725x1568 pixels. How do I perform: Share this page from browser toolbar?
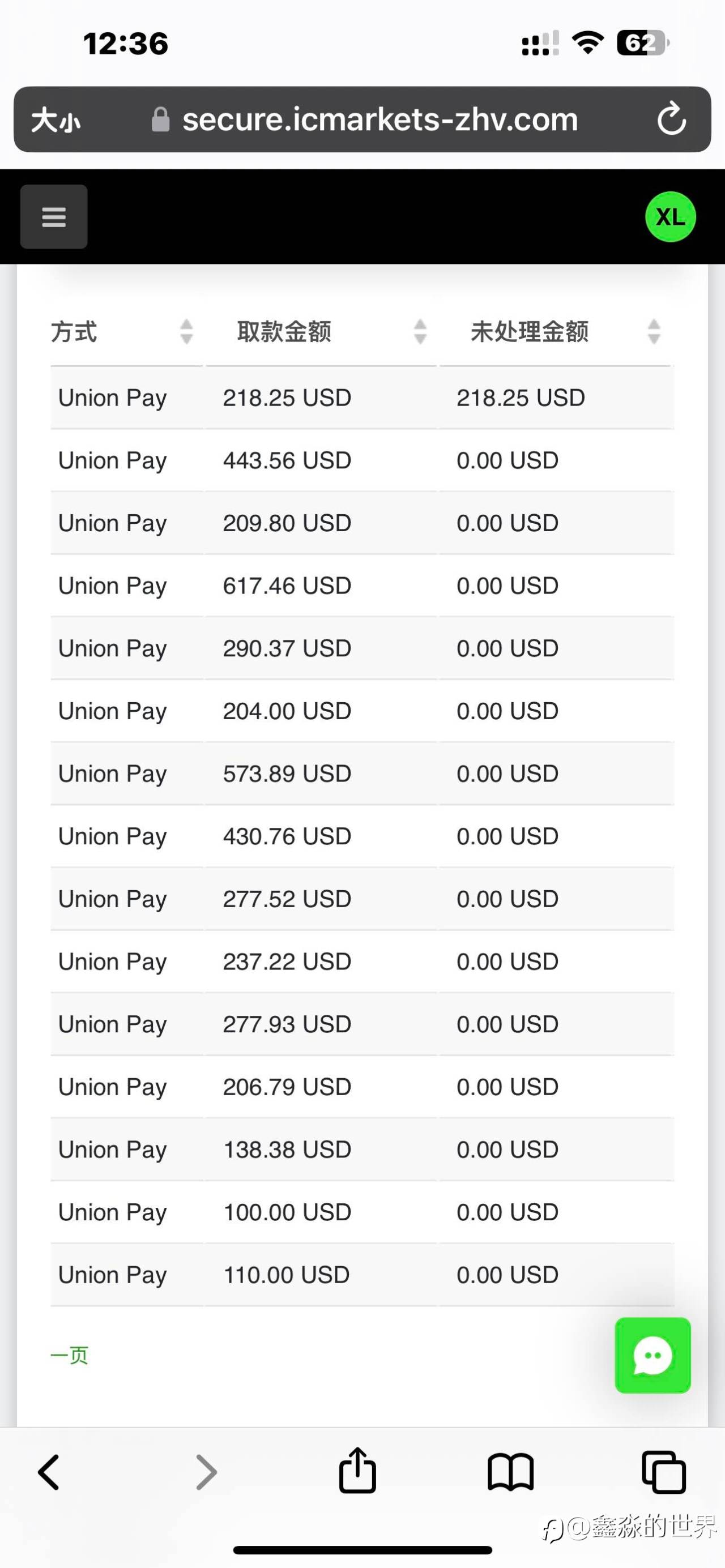[357, 1470]
